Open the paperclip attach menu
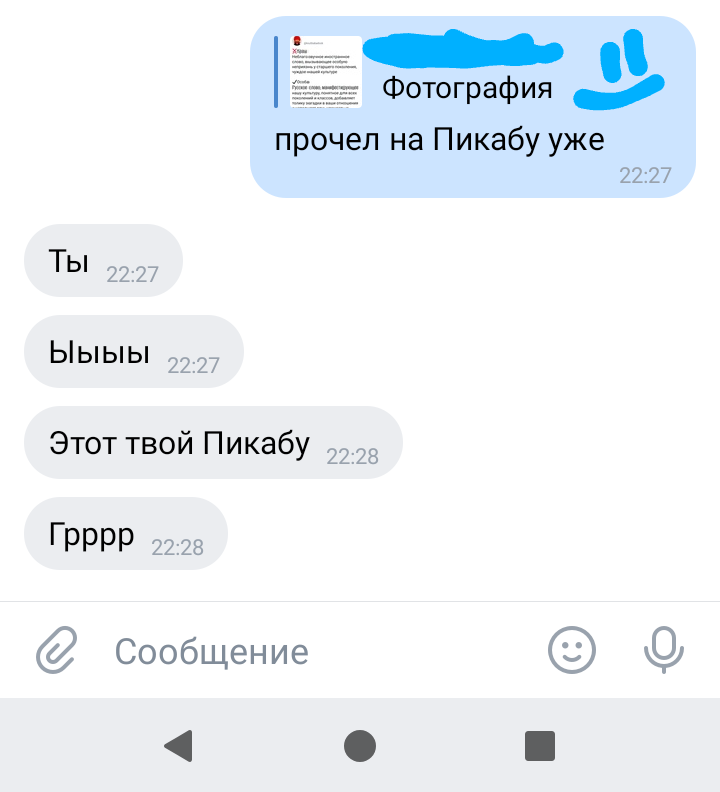The width and height of the screenshot is (720, 792). [x=56, y=651]
